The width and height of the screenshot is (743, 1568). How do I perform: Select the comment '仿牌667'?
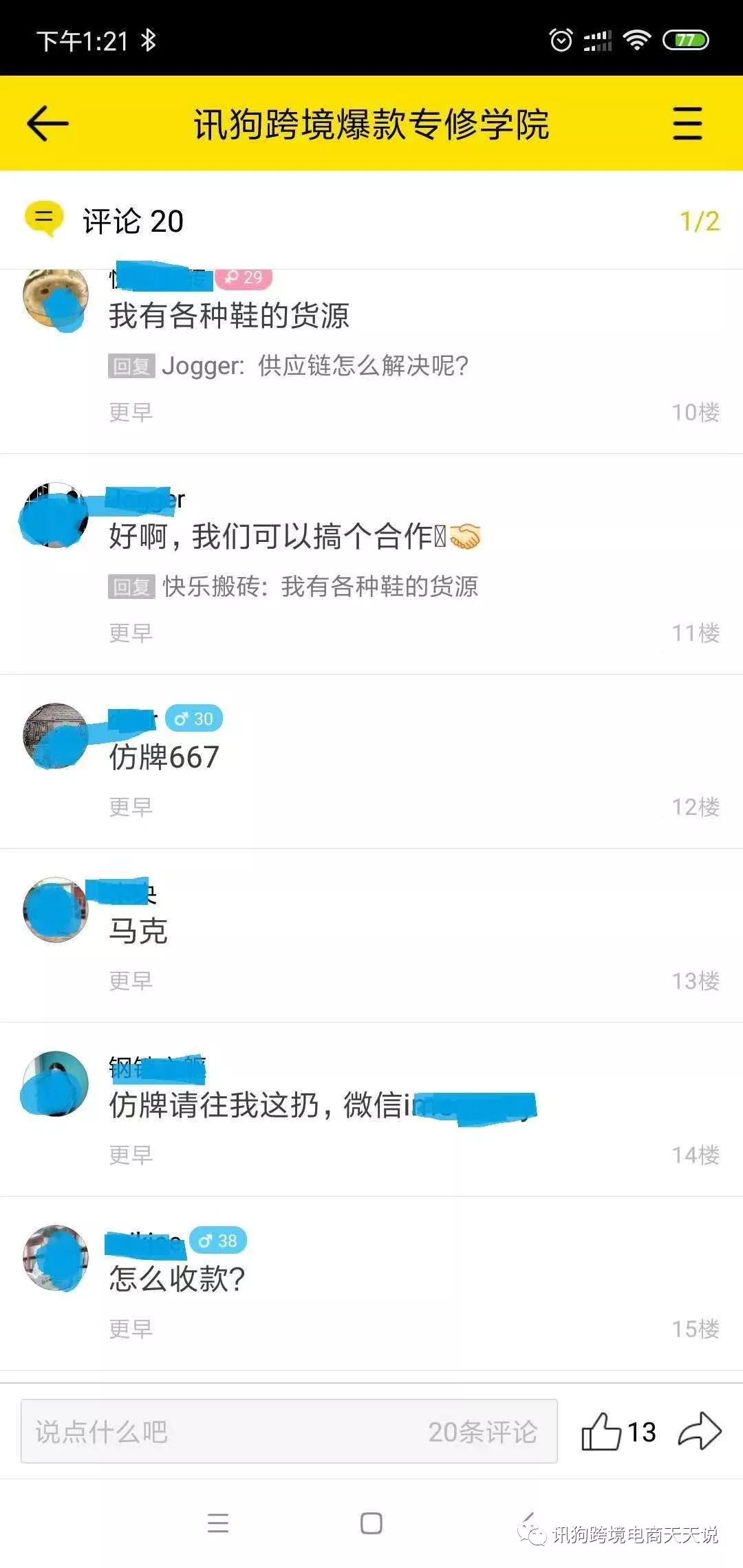pos(164,757)
